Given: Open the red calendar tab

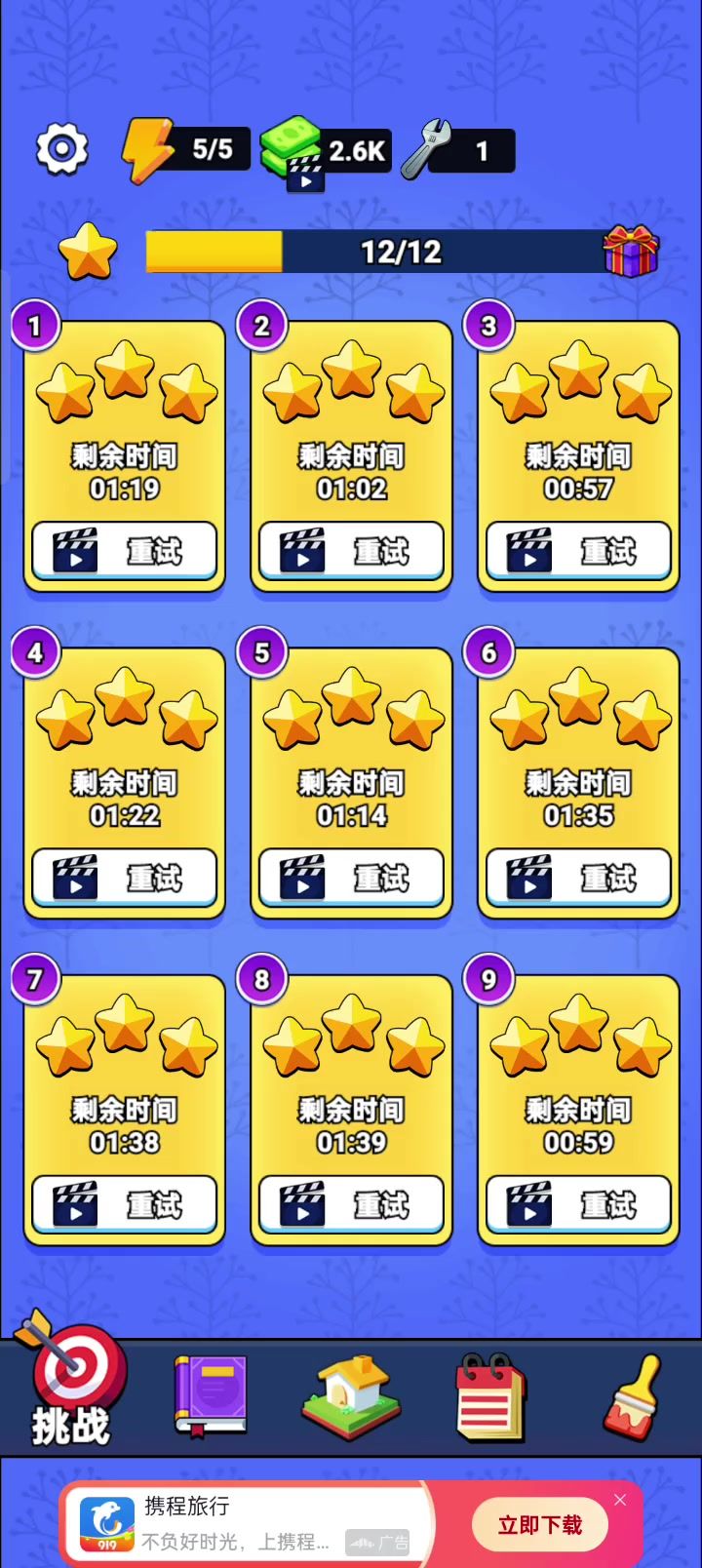Looking at the screenshot, I should (490, 1396).
